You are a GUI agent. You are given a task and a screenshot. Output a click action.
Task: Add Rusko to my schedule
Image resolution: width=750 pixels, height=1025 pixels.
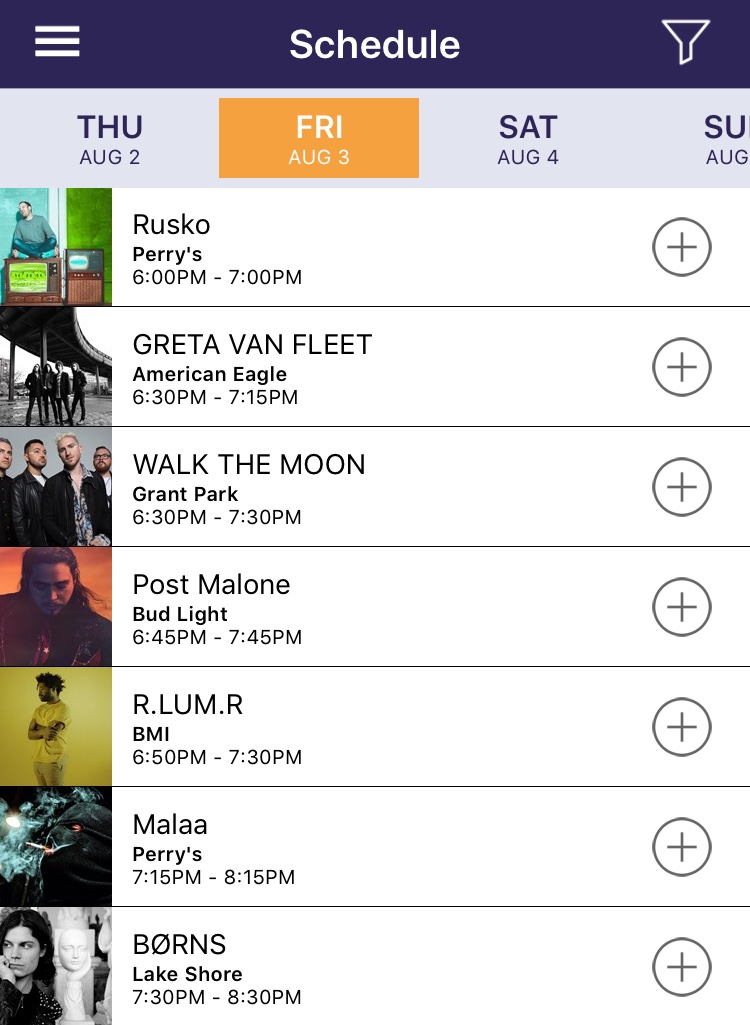tap(682, 247)
